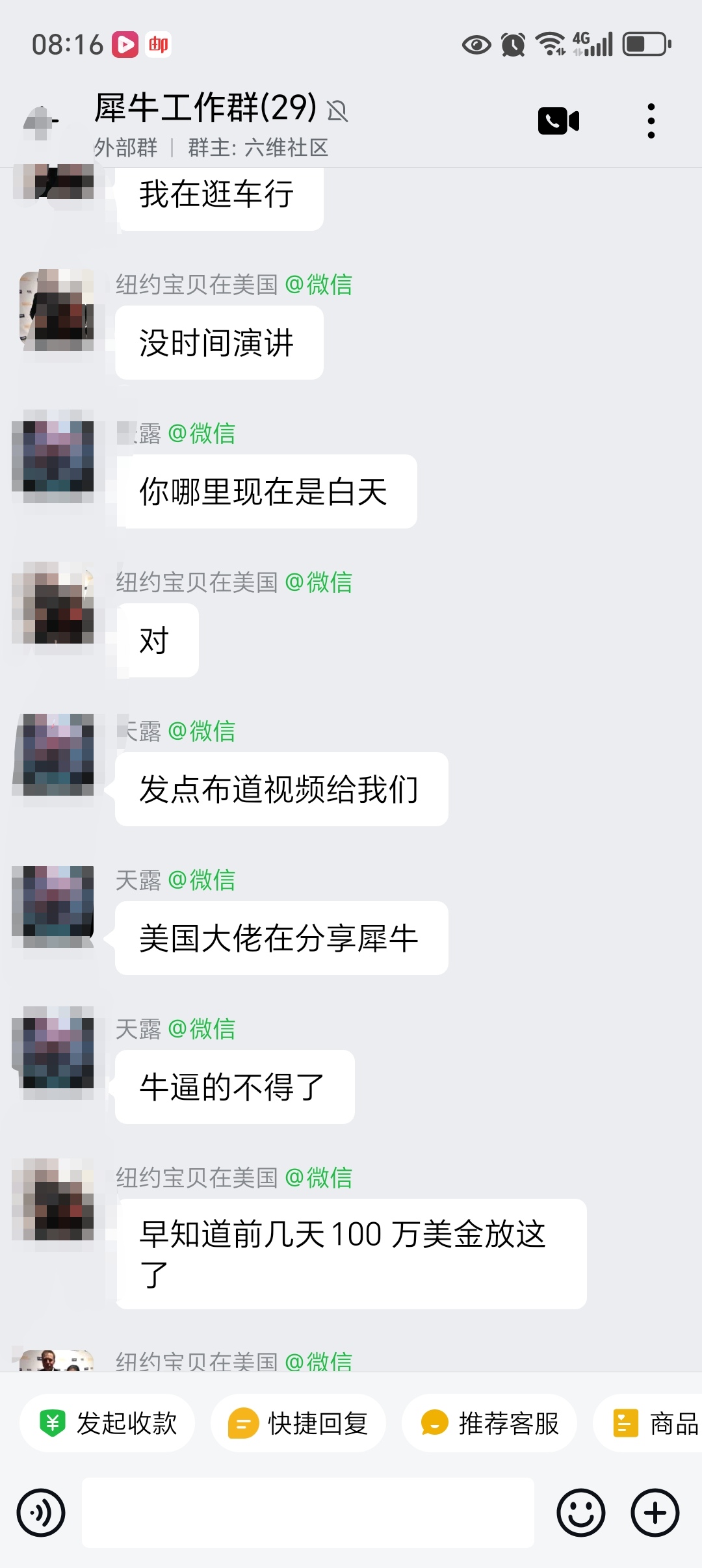This screenshot has width=702, height=1568.
Task: Open the three-dot overflow menu
Action: point(651,121)
